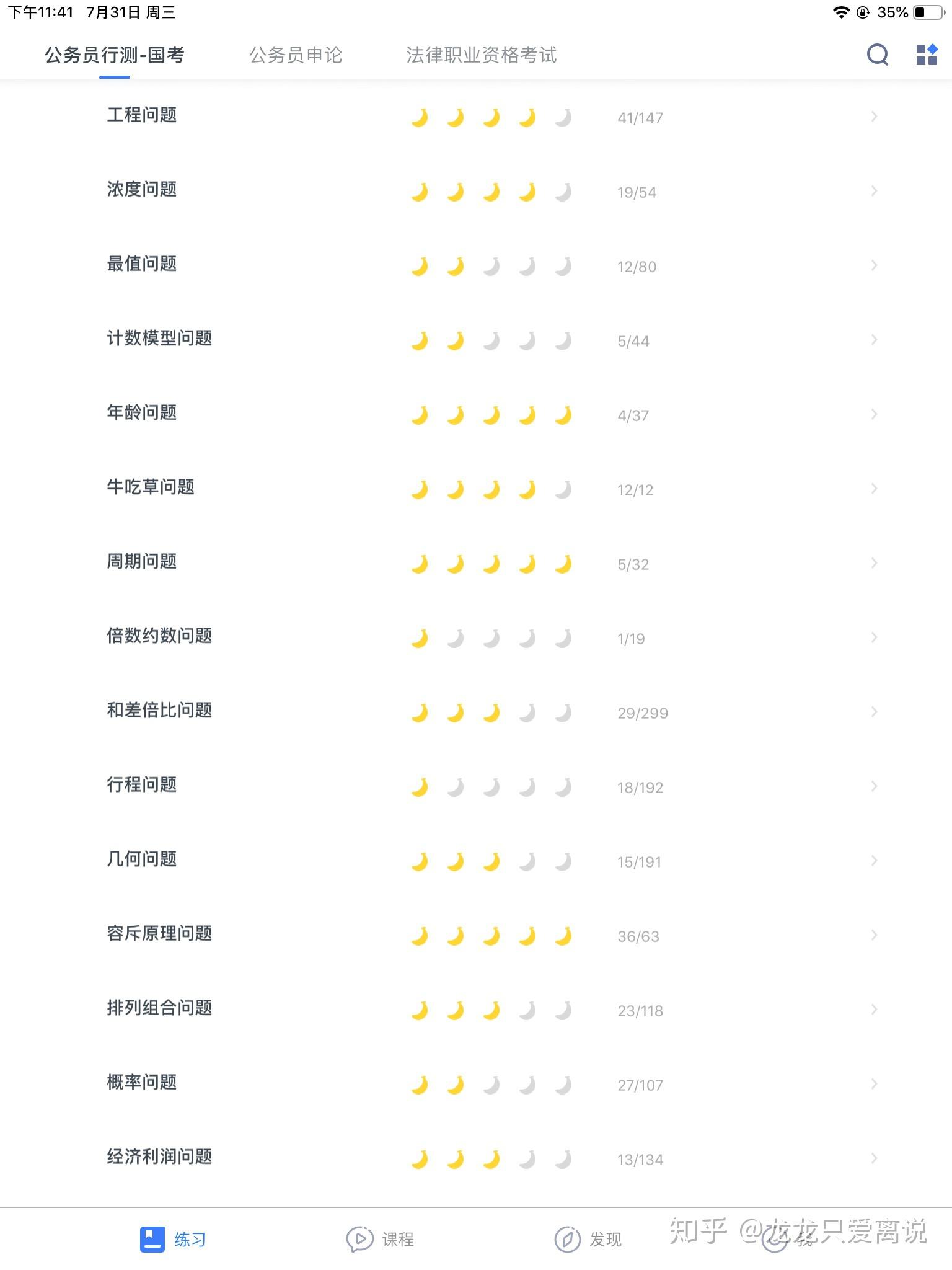Open 倍数约数问题 row
This screenshot has width=952, height=1270.
(x=159, y=636)
